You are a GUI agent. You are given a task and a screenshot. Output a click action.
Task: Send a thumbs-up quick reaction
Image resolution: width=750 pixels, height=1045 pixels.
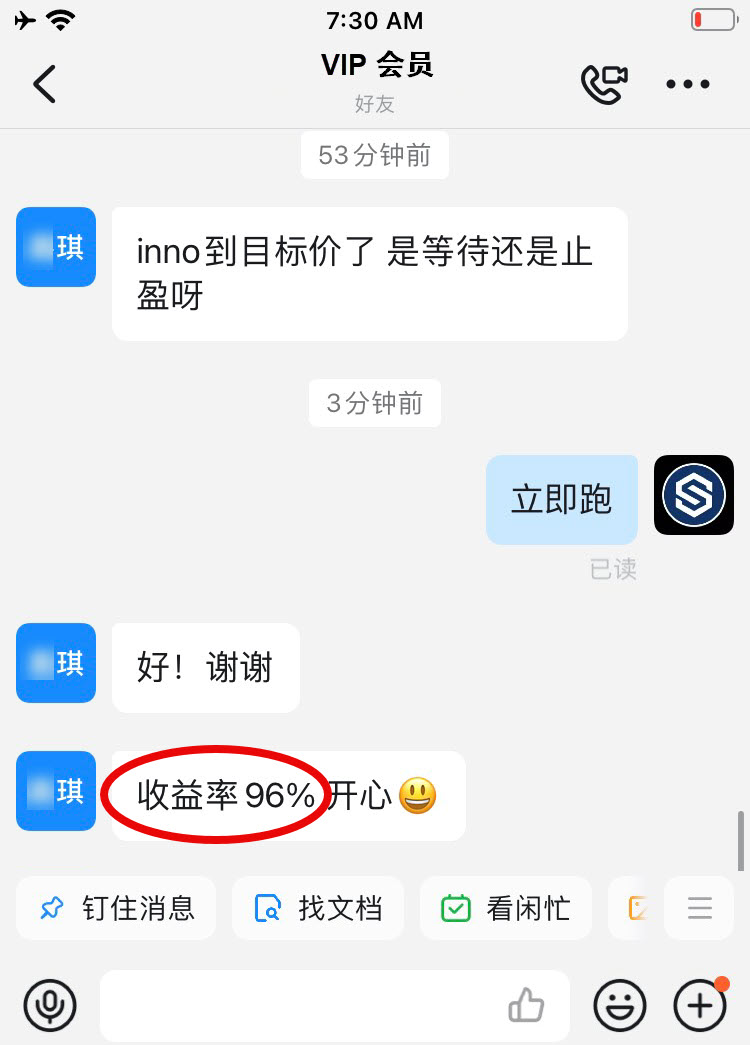(x=526, y=1005)
